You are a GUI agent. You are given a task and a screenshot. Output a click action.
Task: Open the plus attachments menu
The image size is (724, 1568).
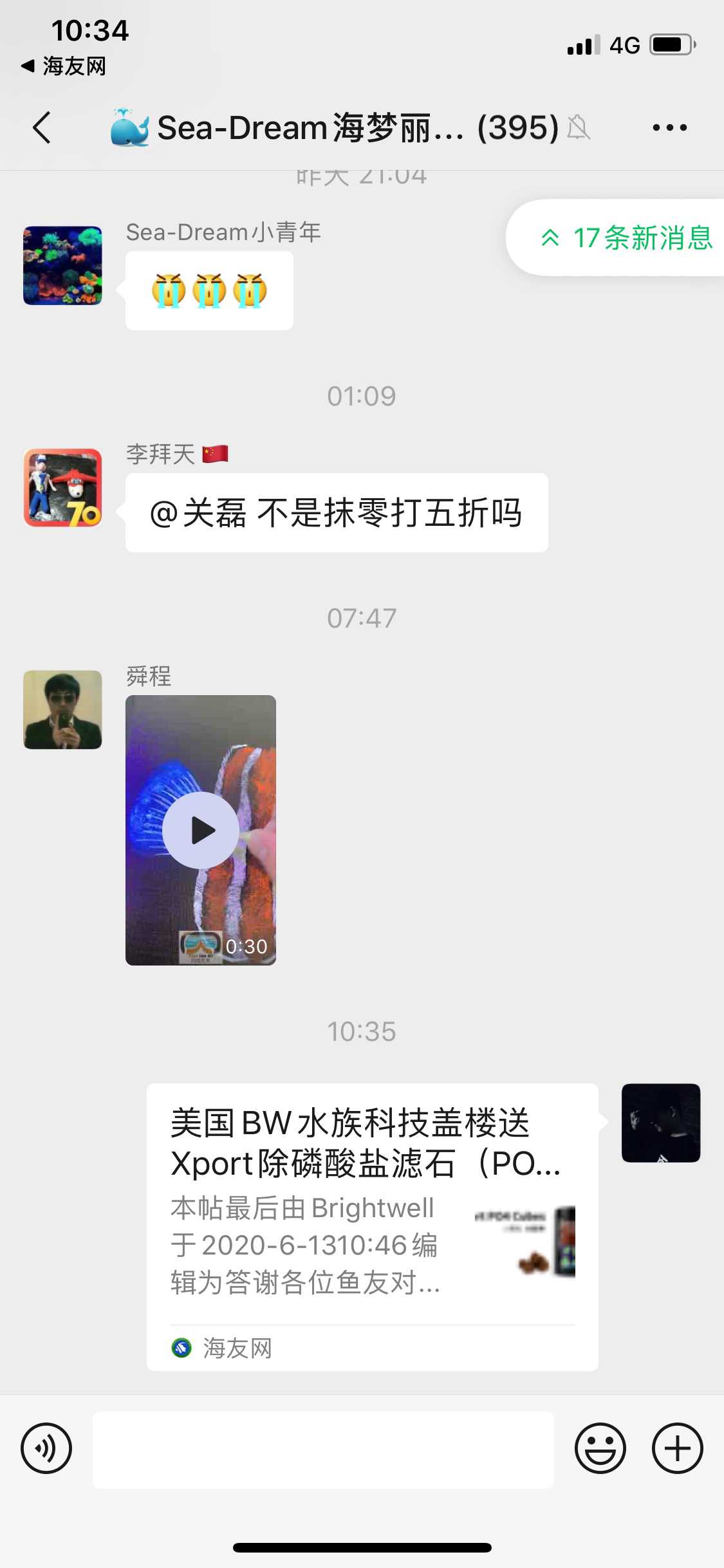pyautogui.click(x=677, y=1448)
